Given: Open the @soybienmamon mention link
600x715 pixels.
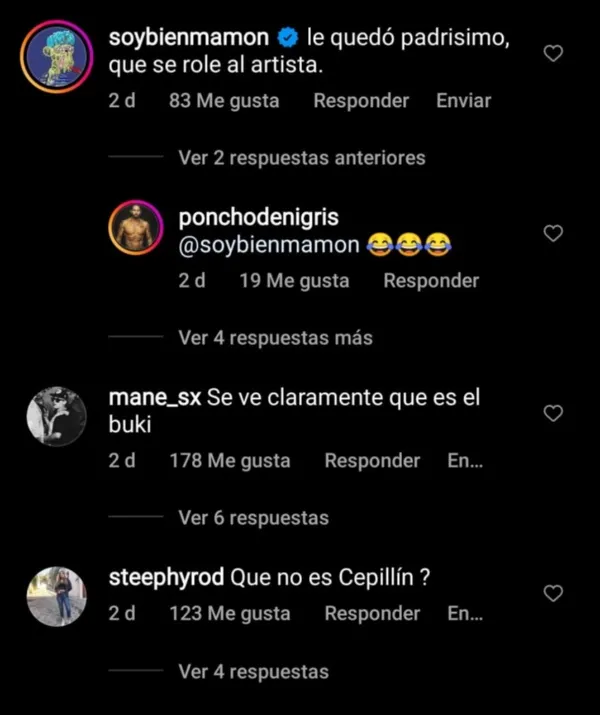Looking at the screenshot, I should (x=270, y=245).
